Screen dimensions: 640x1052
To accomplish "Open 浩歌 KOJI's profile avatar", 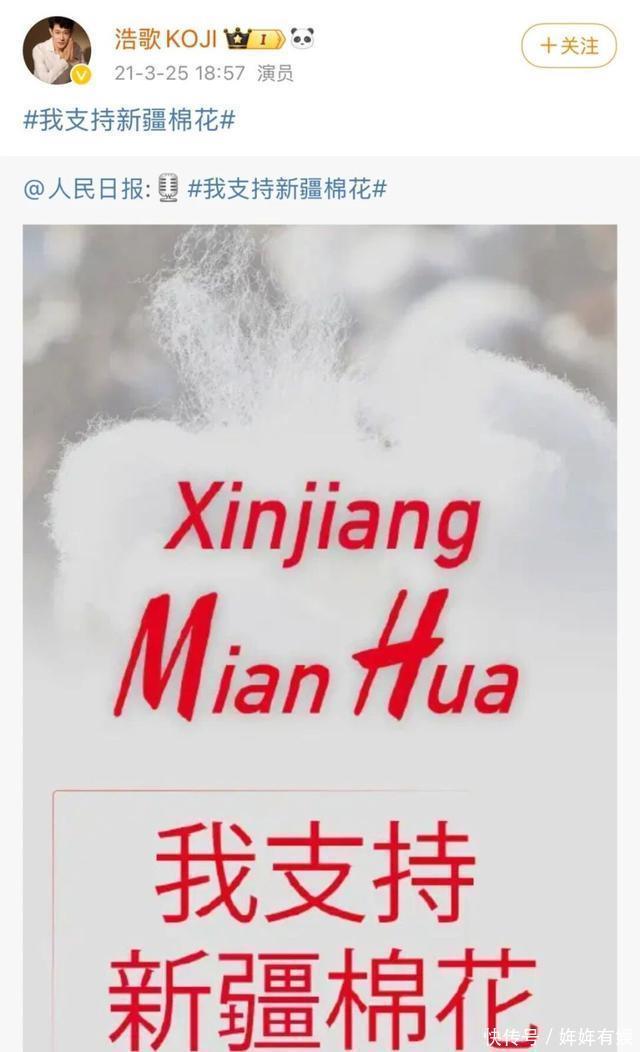I will pyautogui.click(x=57, y=51).
